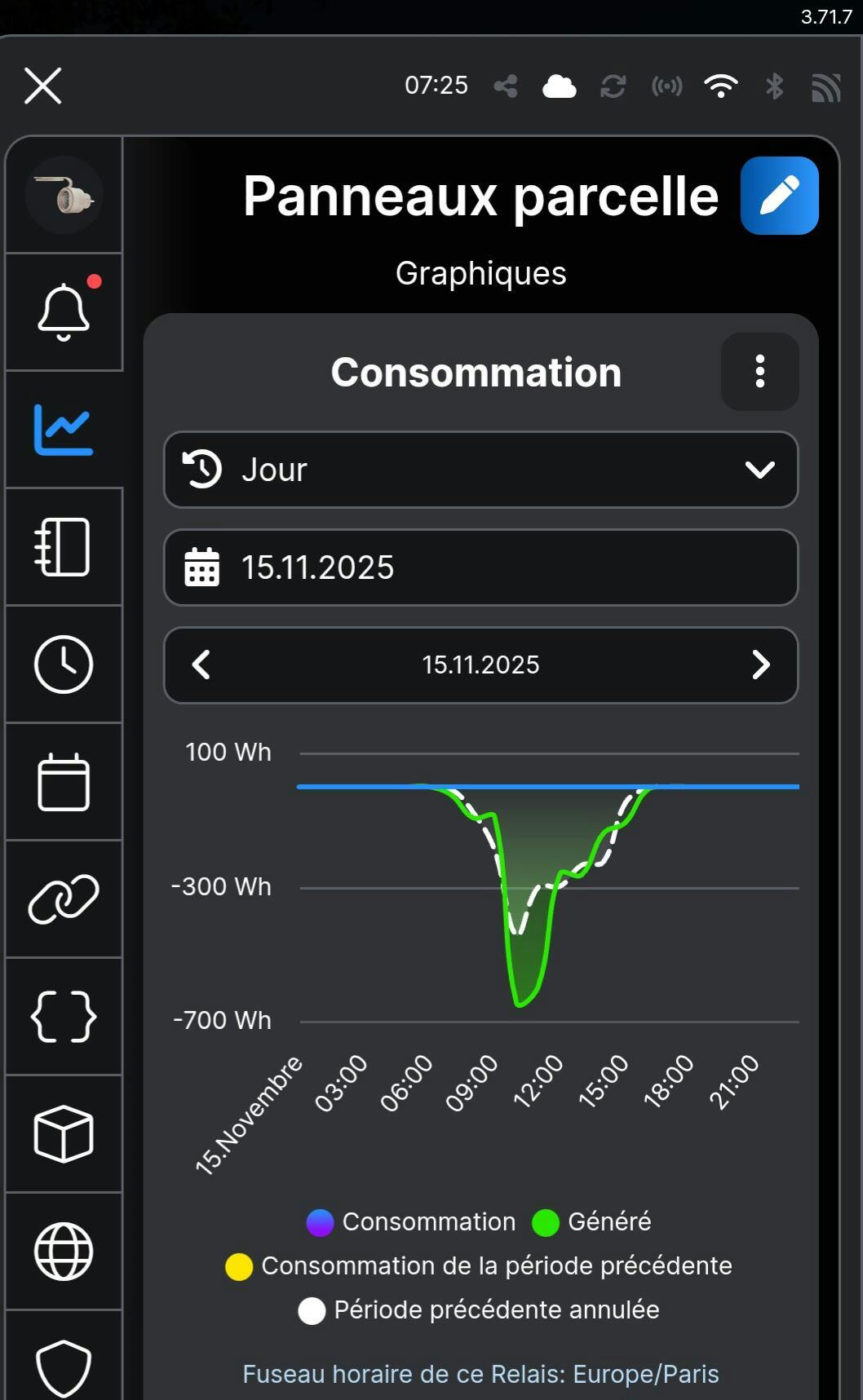
Task: Open the Consommation chart options menu
Action: coord(759,372)
